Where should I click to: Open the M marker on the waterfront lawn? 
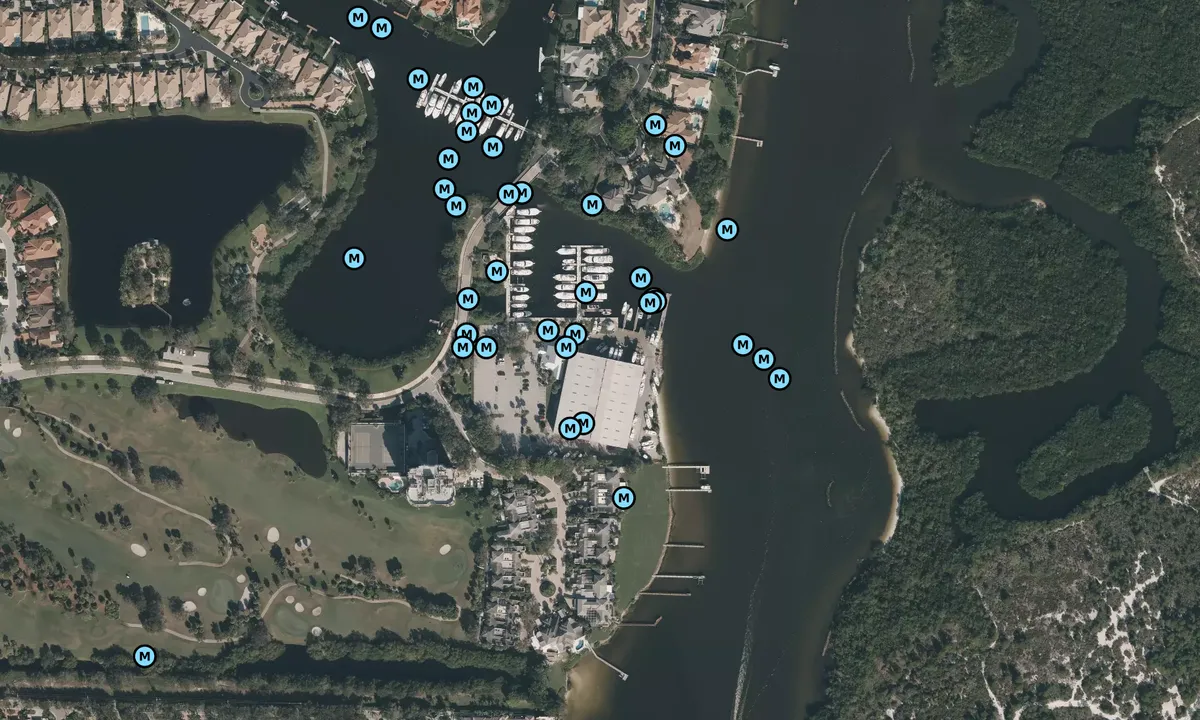point(624,498)
